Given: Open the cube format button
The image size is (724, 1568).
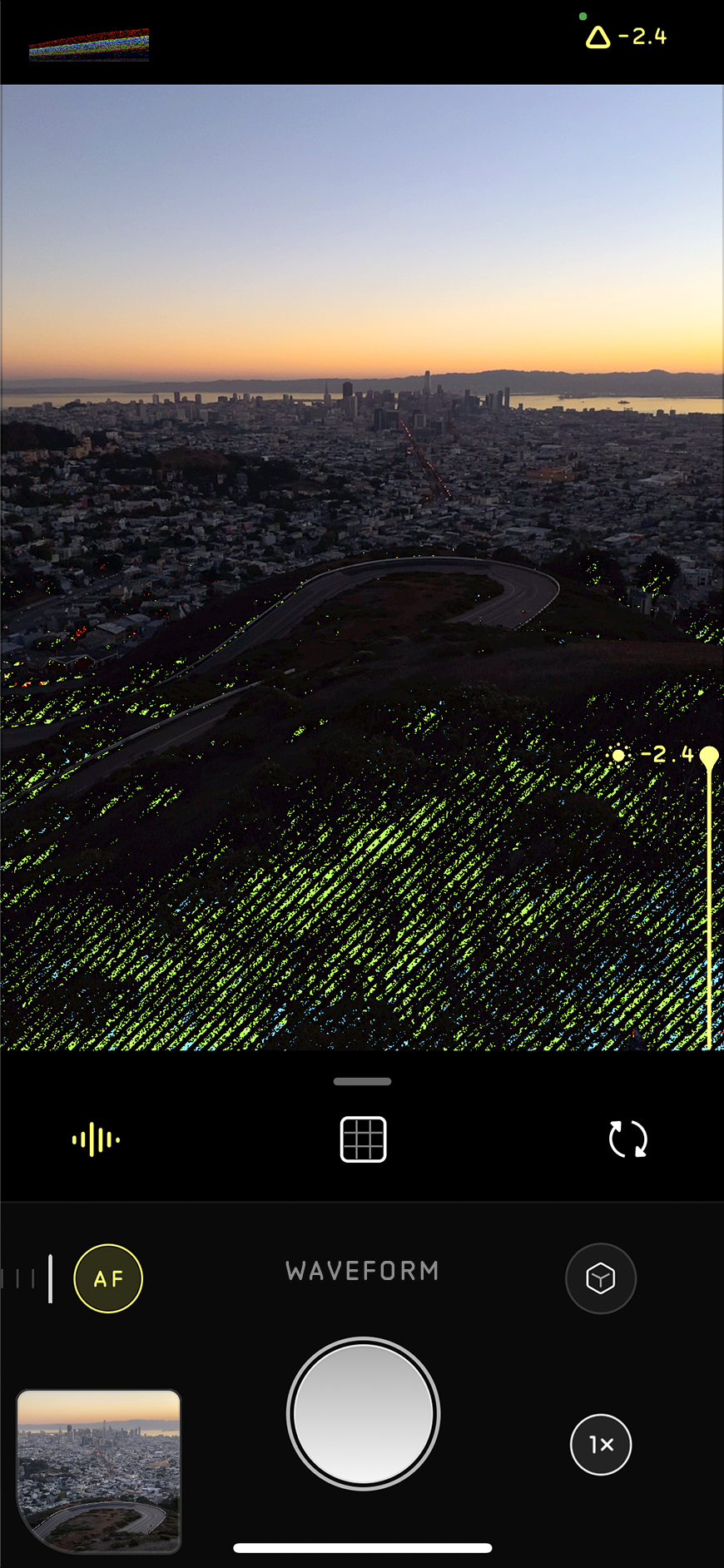Looking at the screenshot, I should click(x=601, y=1278).
